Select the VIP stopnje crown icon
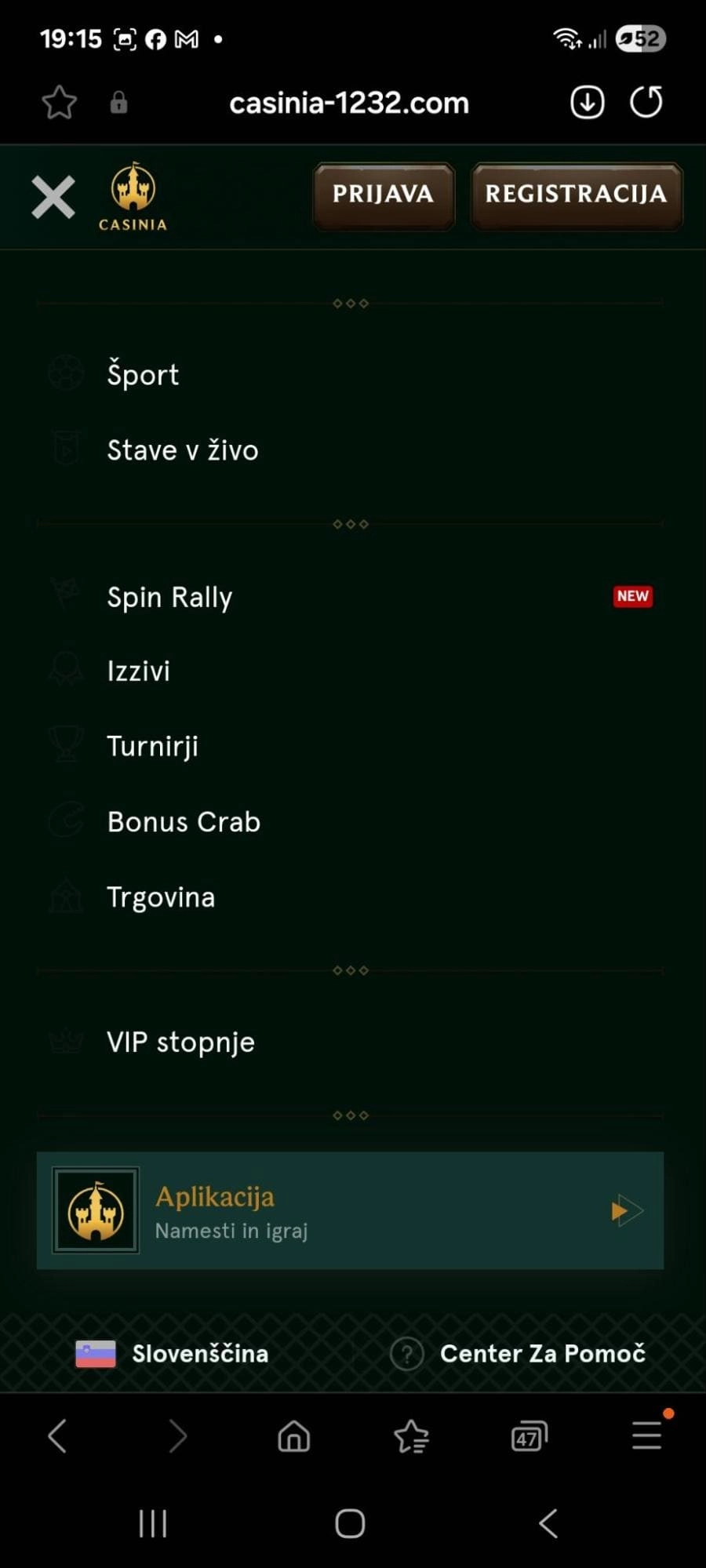This screenshot has width=706, height=1568. [x=66, y=1042]
